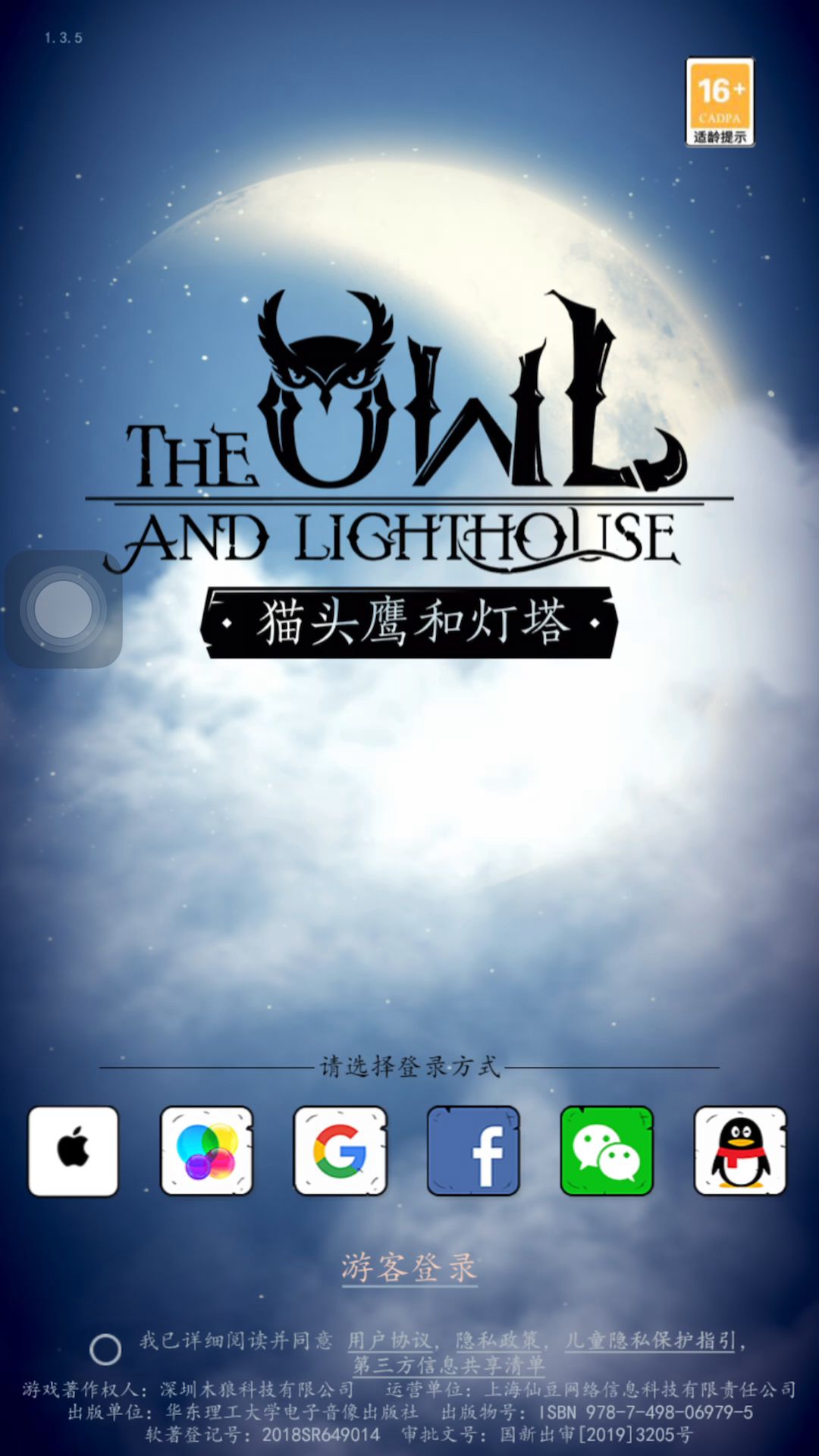Tap the AssistiveTouch floating button
The width and height of the screenshot is (819, 1456).
(x=64, y=609)
